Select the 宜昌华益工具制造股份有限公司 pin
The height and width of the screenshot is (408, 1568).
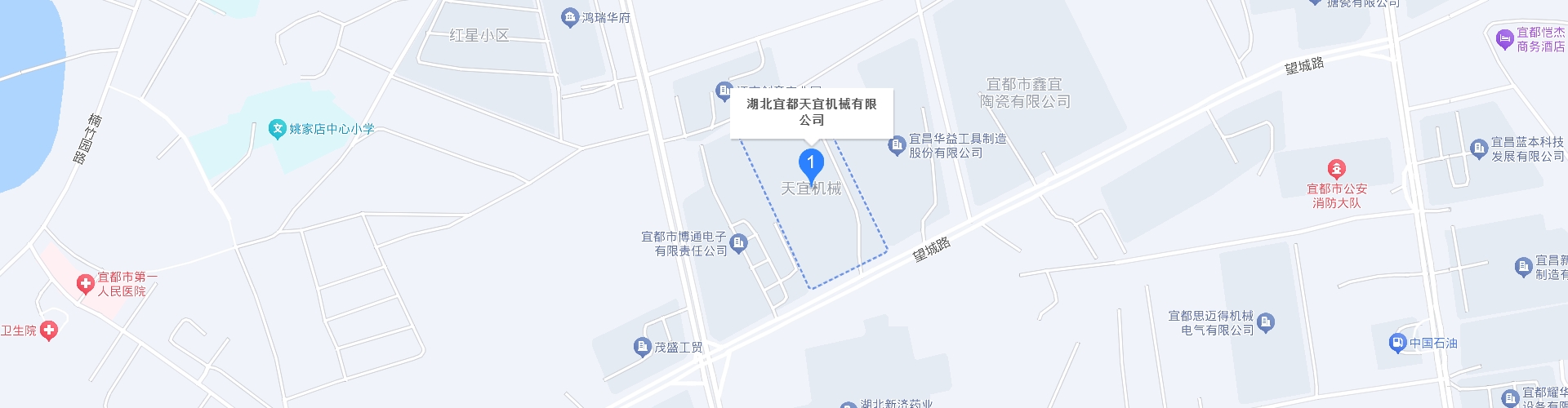897,146
